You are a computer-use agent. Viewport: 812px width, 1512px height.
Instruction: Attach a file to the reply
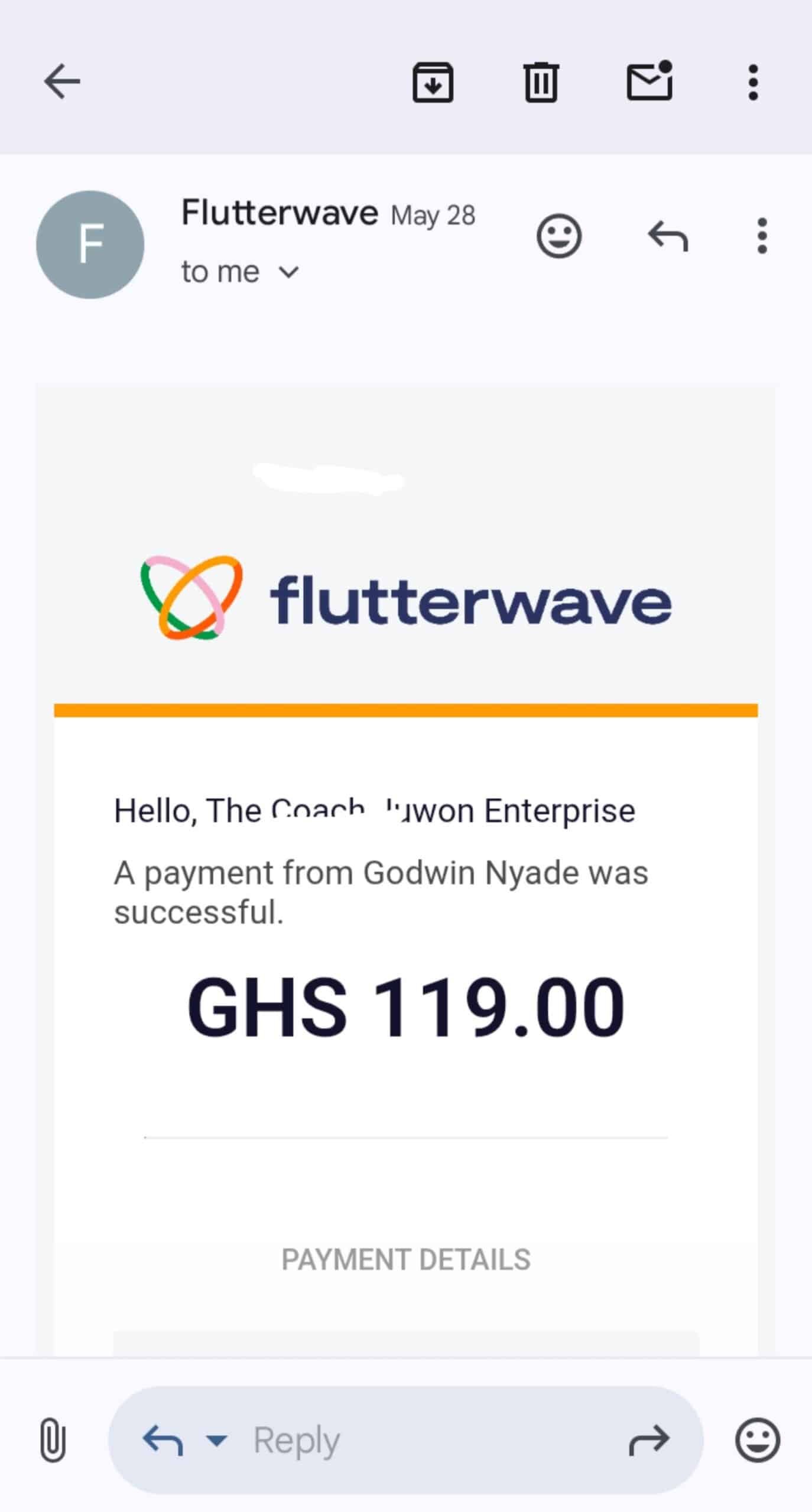[x=53, y=1439]
